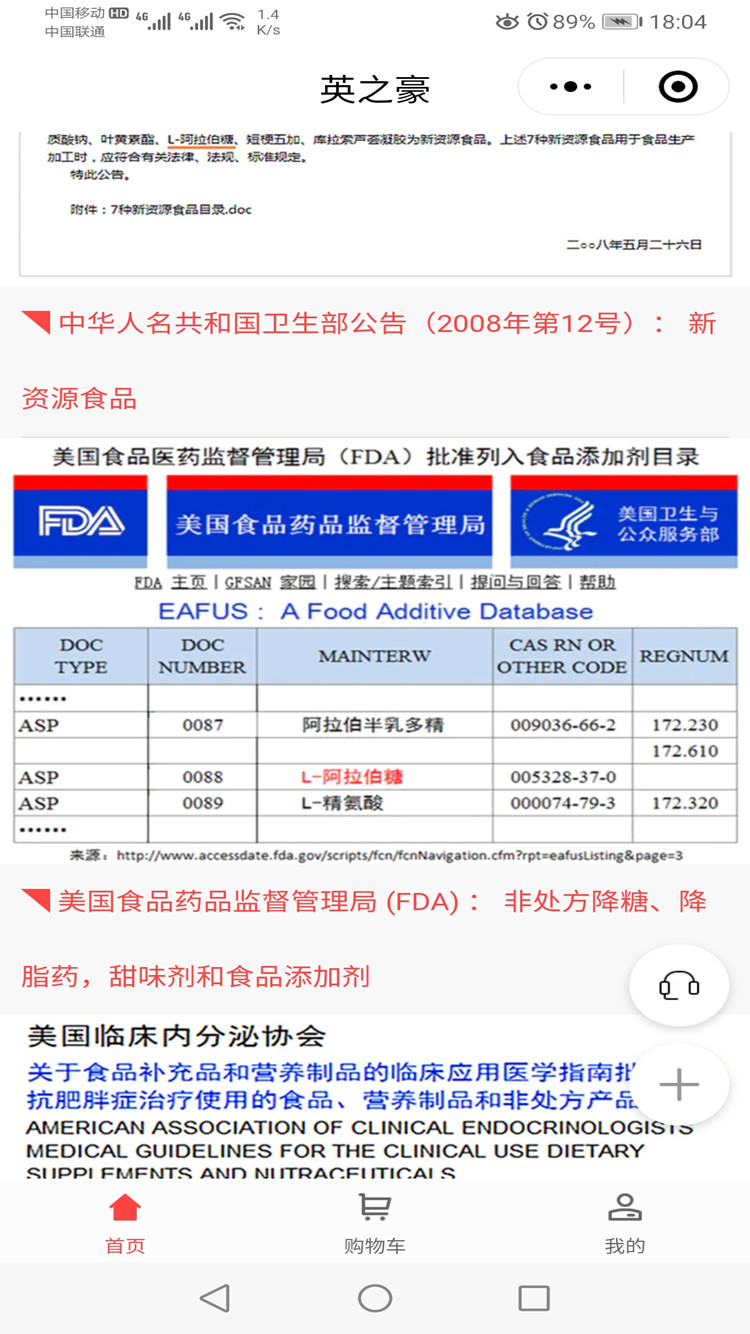Close the mini program with the circle button
750x1334 pixels.
click(x=678, y=87)
